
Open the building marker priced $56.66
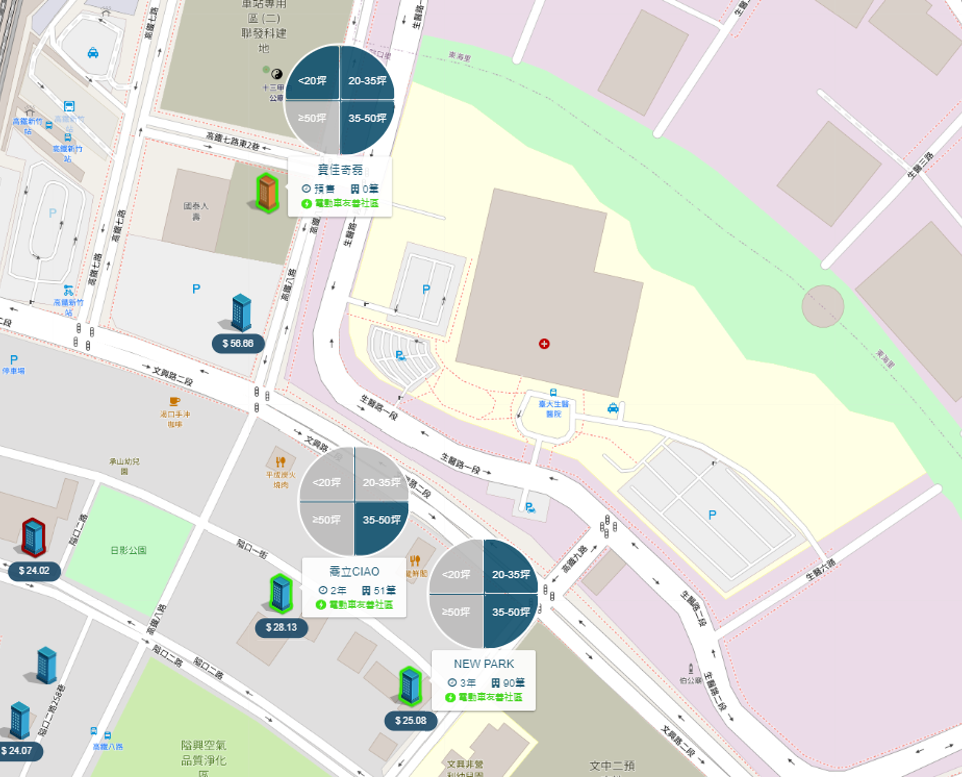[241, 314]
